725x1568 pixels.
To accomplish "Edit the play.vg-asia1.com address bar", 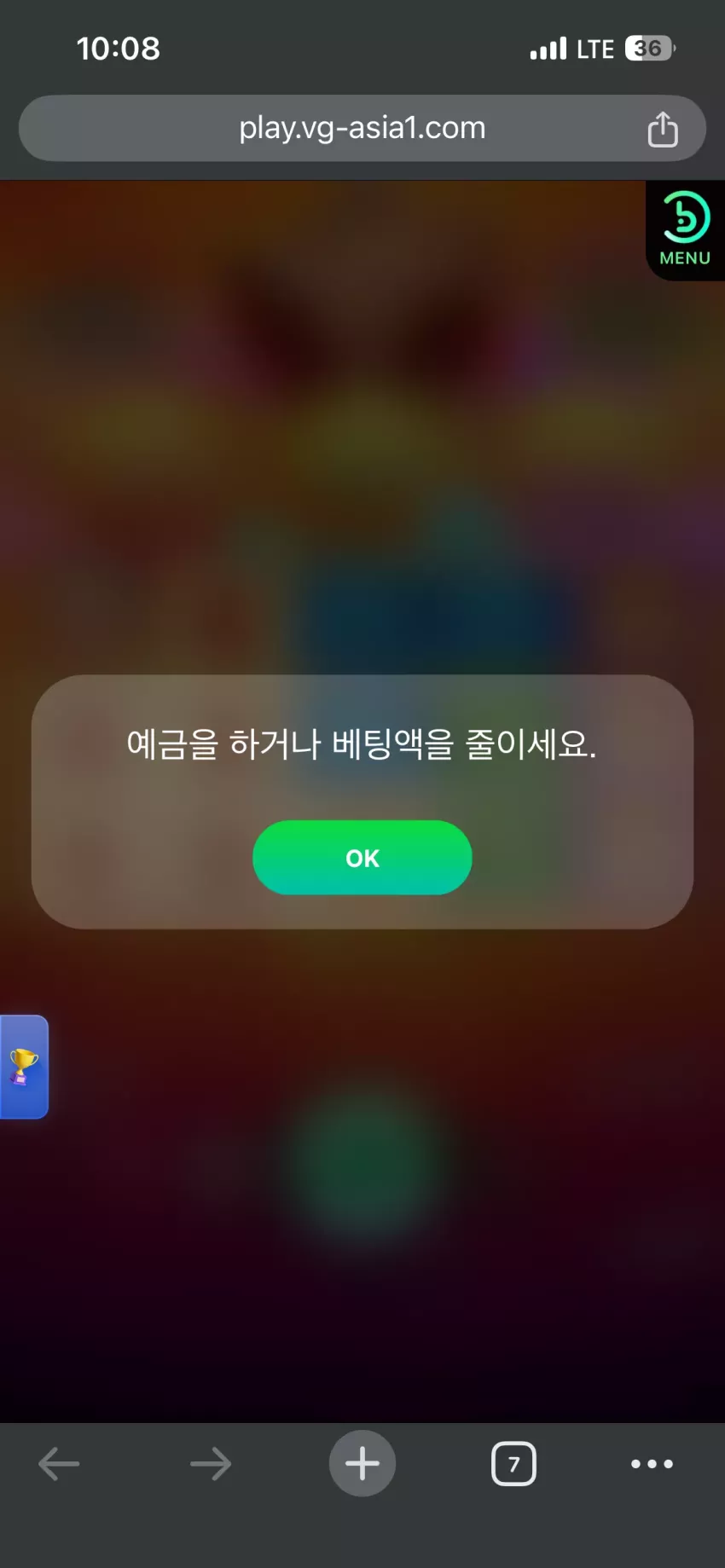I will tap(362, 128).
